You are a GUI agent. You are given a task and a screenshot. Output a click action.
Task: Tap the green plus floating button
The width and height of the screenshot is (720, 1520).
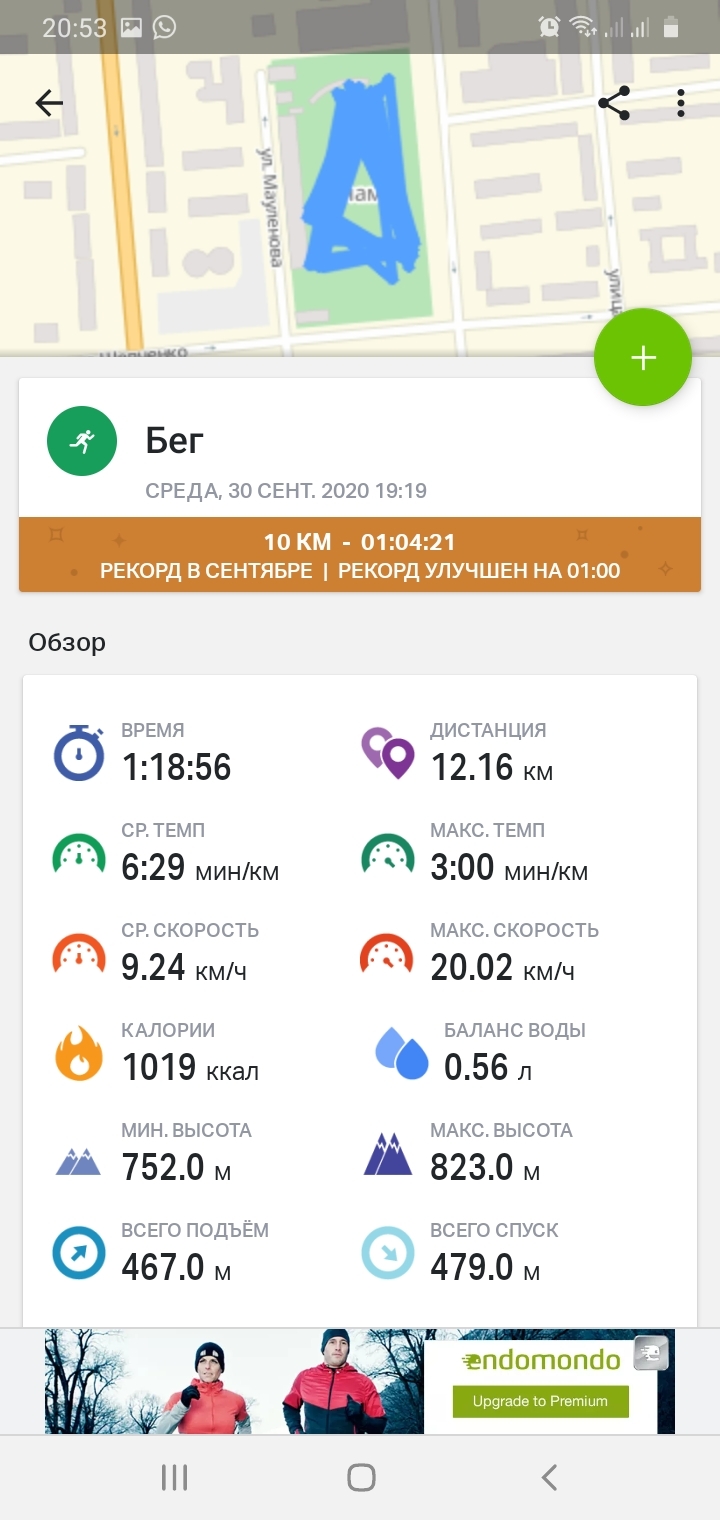click(x=643, y=357)
